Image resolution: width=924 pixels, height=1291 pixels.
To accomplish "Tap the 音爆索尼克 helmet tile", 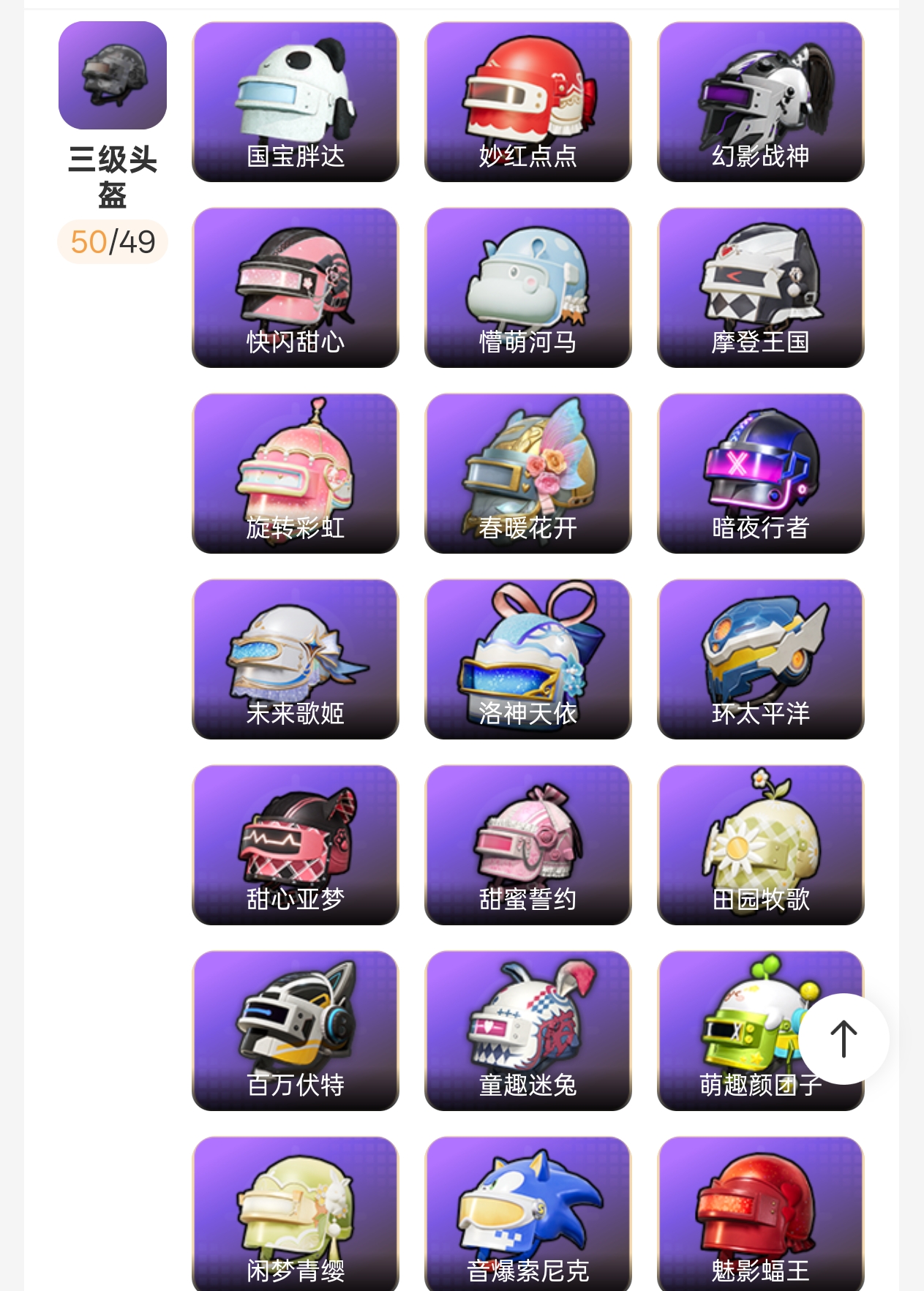I will 527,1214.
